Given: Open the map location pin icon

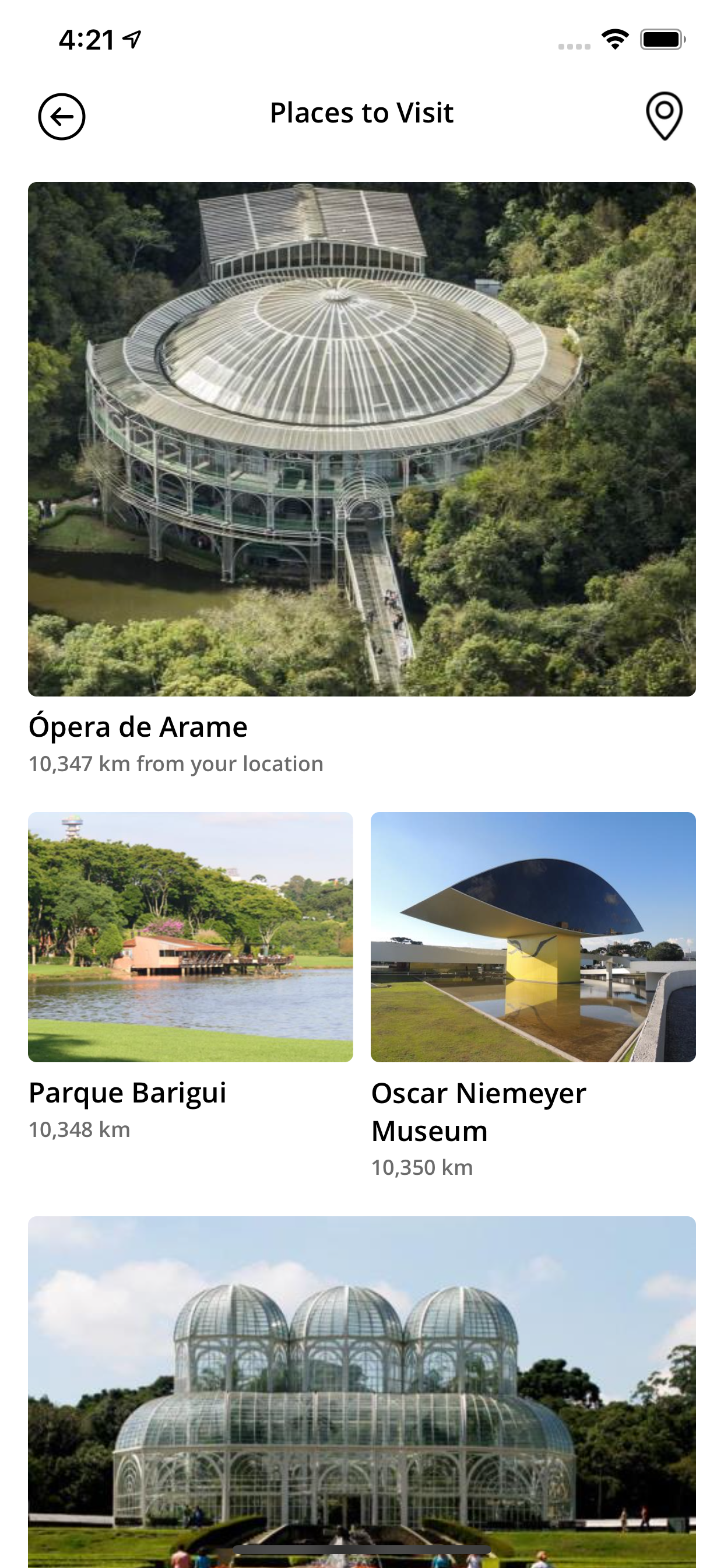Looking at the screenshot, I should click(664, 116).
